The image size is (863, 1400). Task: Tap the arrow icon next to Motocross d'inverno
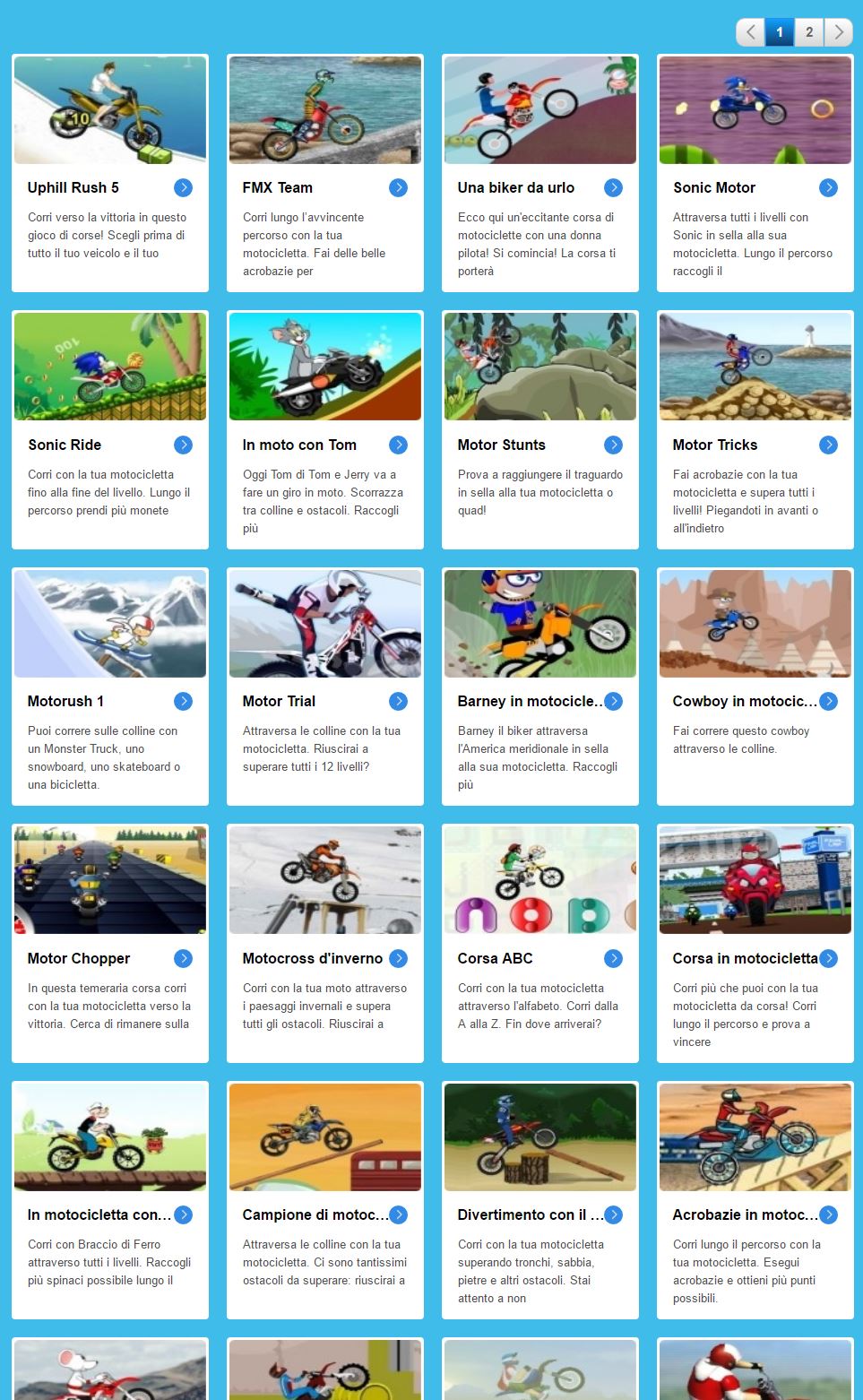click(x=398, y=958)
